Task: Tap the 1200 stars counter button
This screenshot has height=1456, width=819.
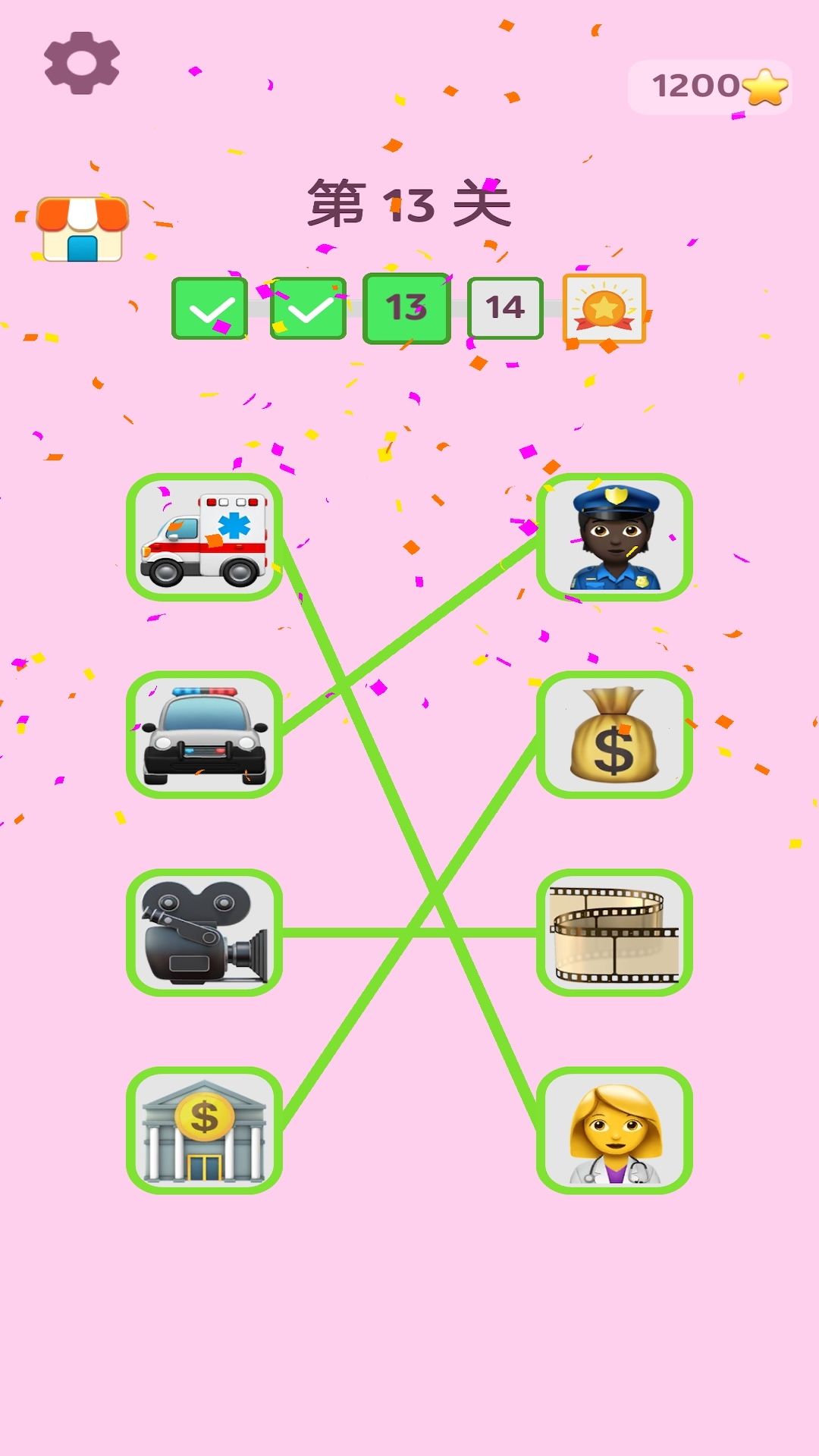Action: tap(710, 86)
